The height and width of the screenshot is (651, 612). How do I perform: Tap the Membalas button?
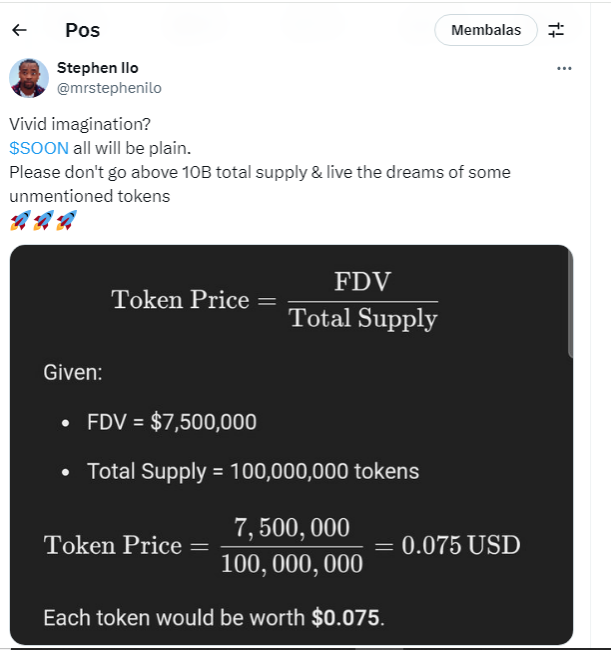coord(486,30)
